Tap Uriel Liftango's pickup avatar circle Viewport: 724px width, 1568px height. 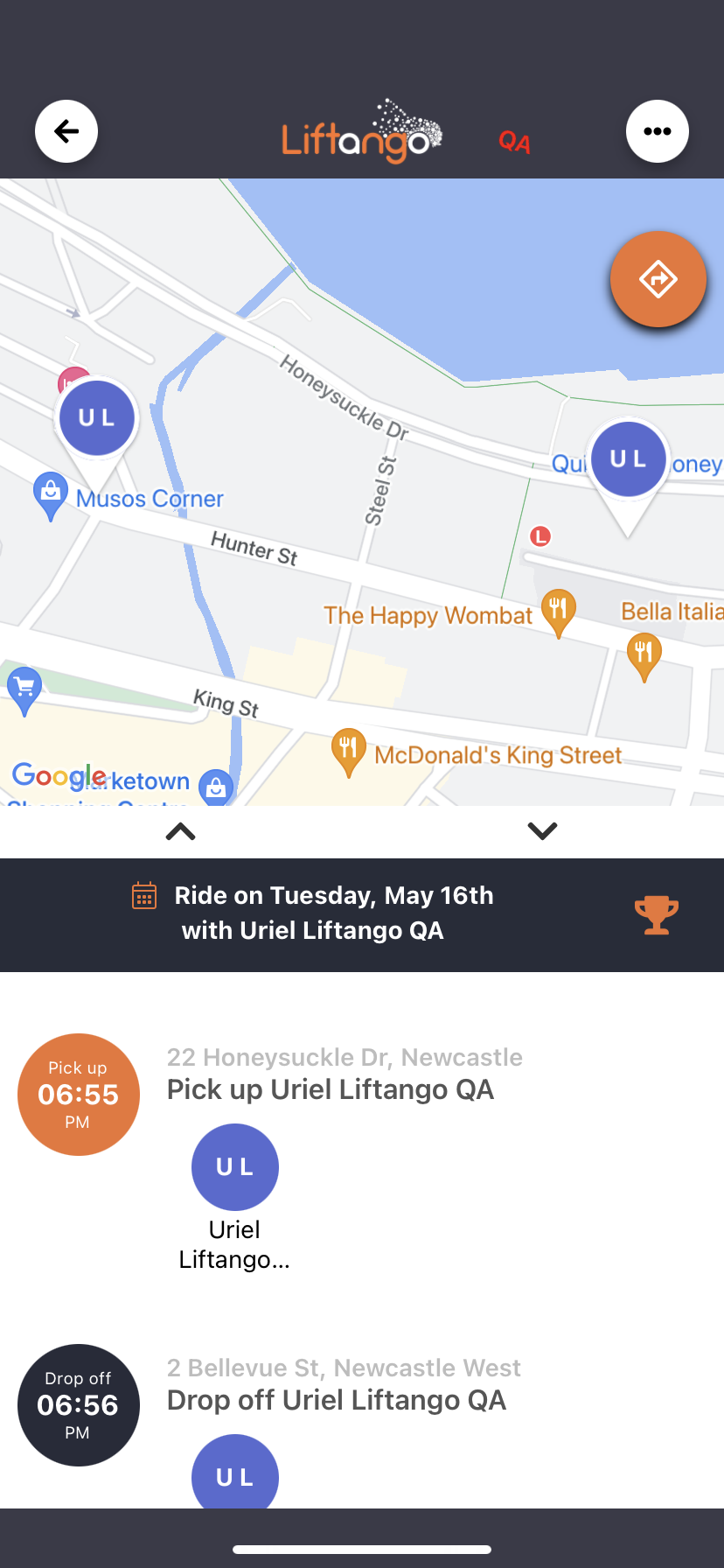pyautogui.click(x=234, y=1166)
